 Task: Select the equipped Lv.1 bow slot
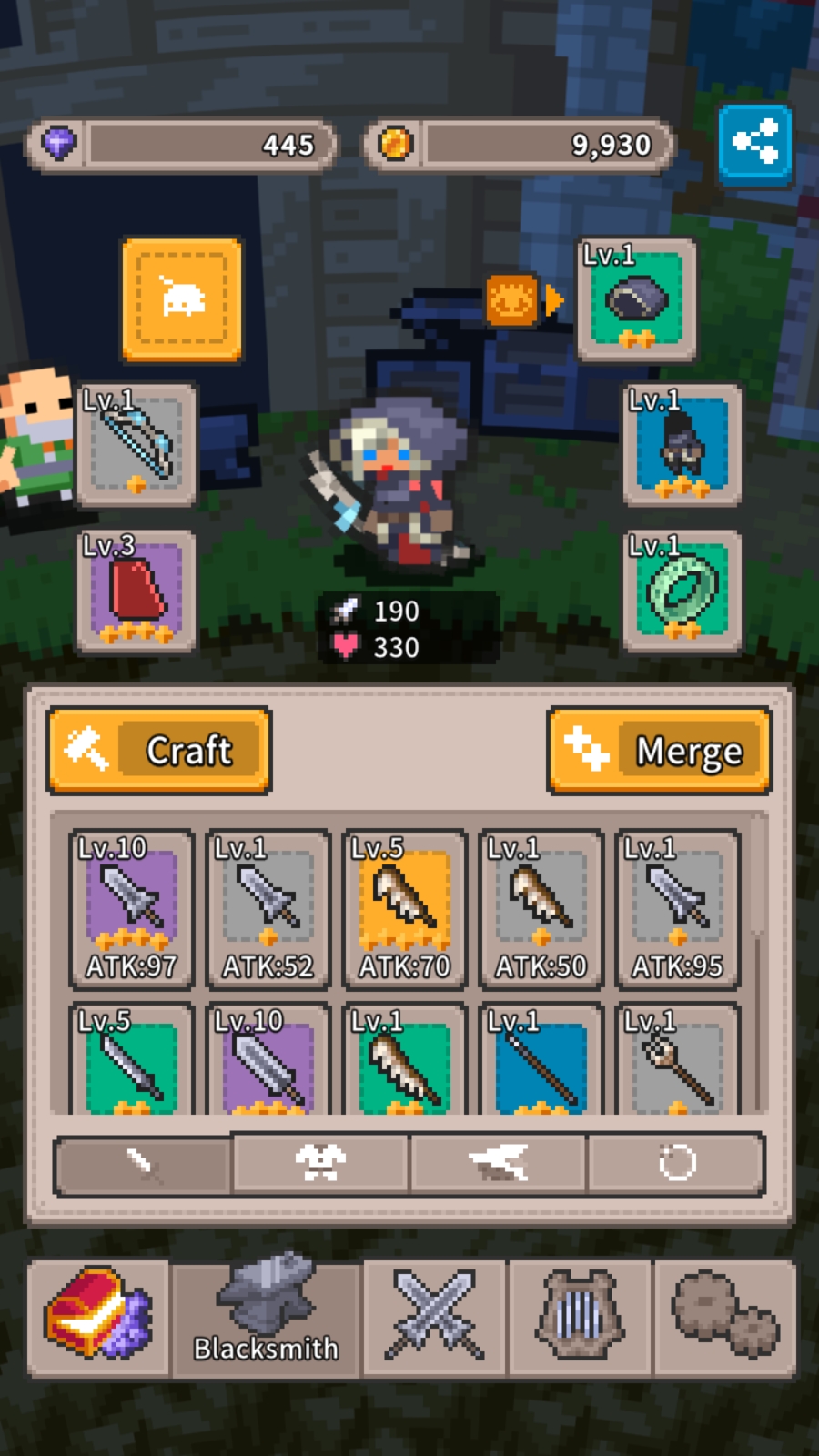[x=136, y=444]
